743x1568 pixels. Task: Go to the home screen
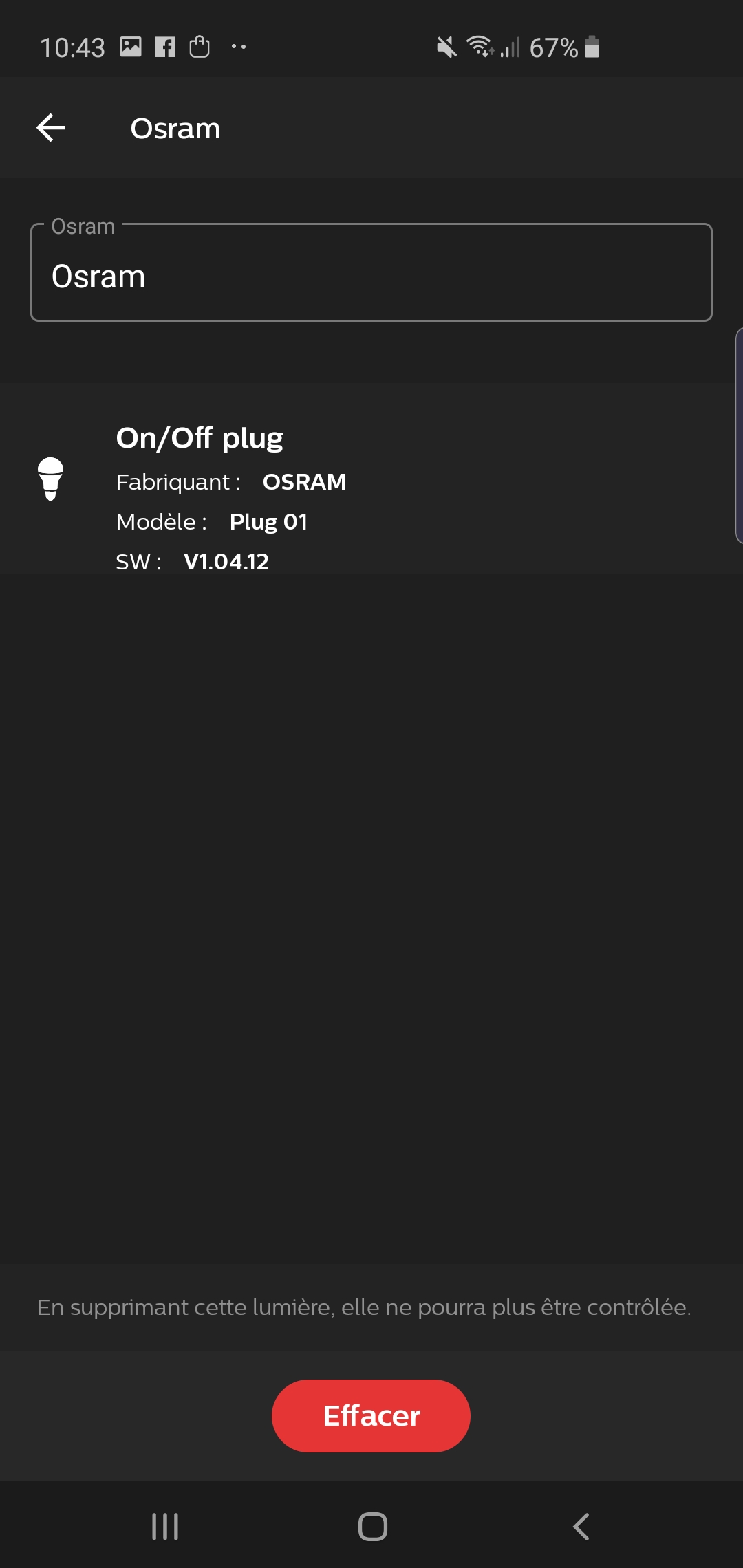click(x=372, y=1527)
